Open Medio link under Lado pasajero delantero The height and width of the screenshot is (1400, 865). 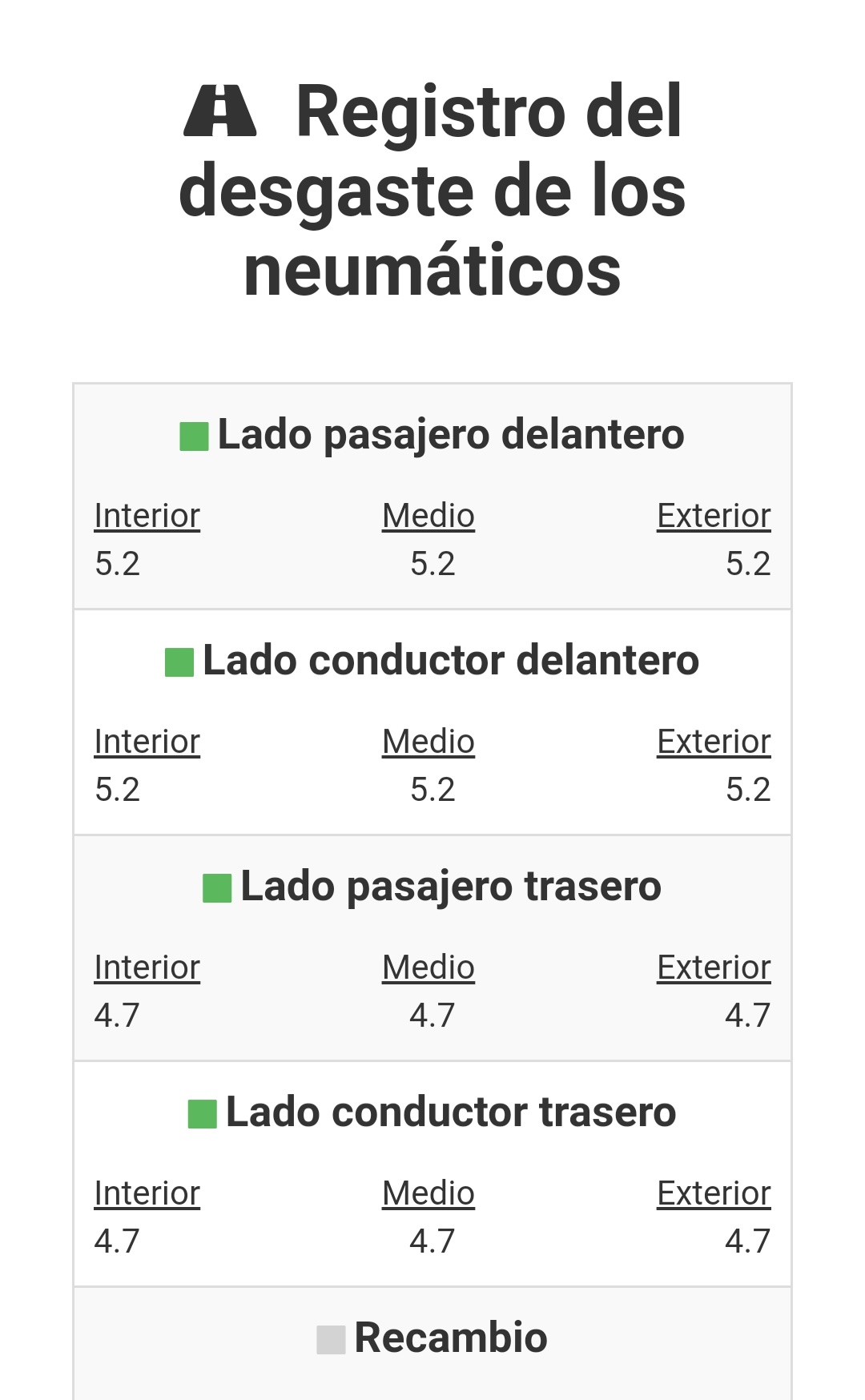tap(428, 516)
